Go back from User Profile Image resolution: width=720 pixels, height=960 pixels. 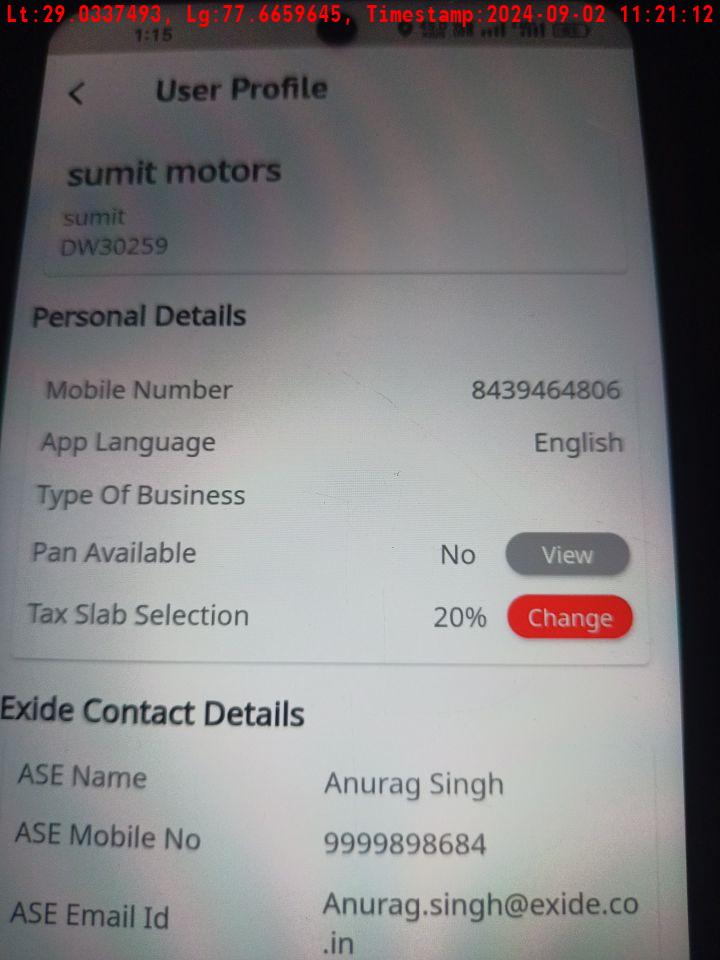[77, 93]
